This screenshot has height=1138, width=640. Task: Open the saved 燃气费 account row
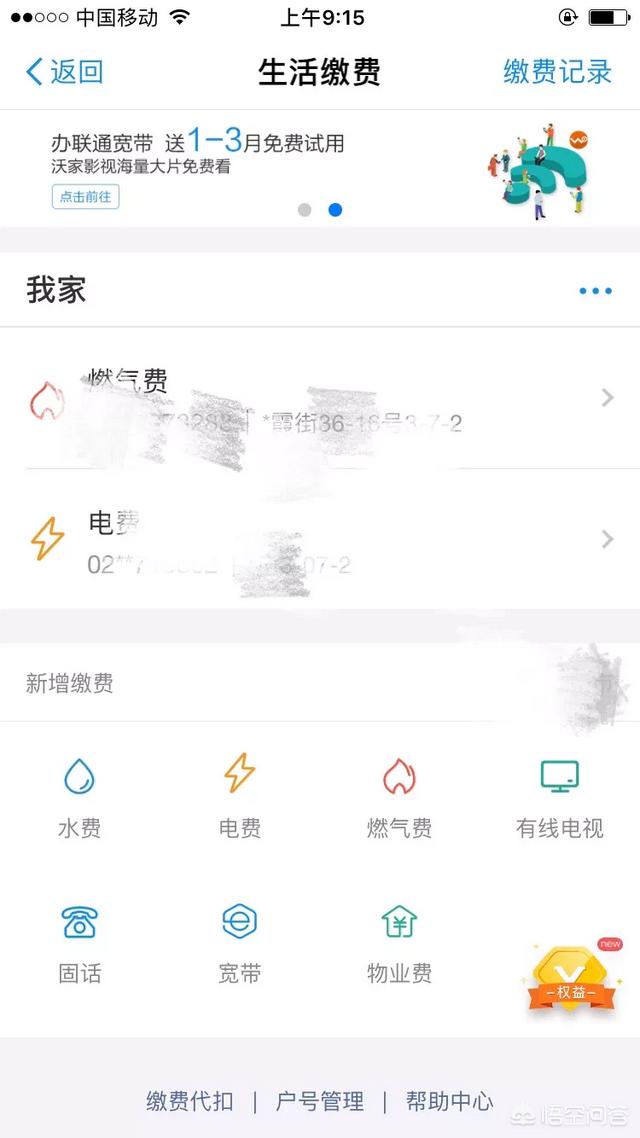click(320, 399)
